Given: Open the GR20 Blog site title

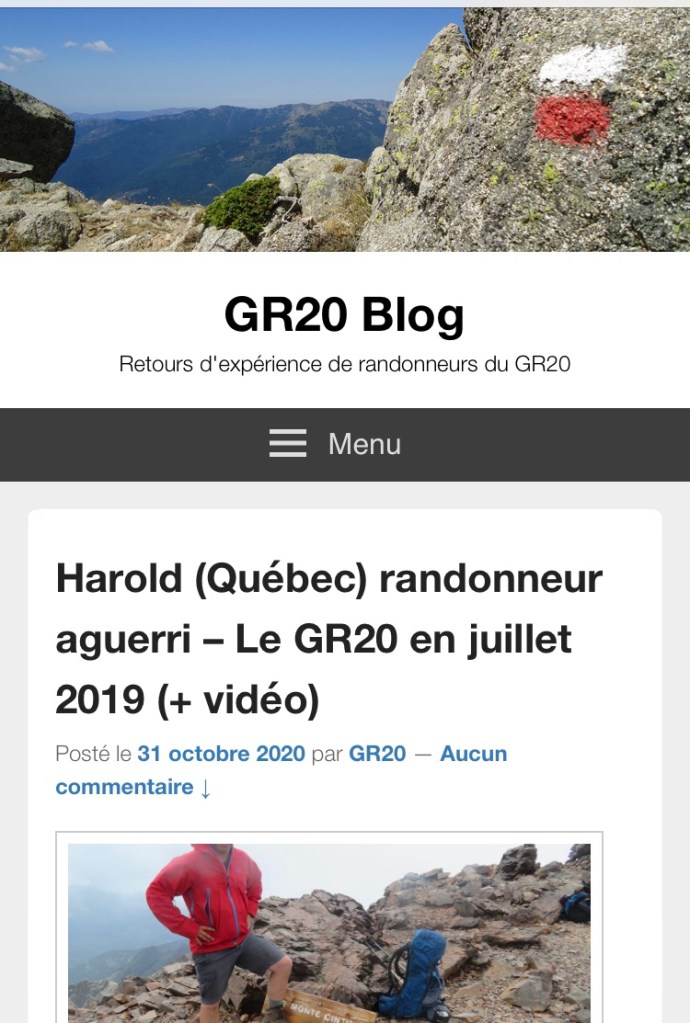Looking at the screenshot, I should tap(344, 314).
